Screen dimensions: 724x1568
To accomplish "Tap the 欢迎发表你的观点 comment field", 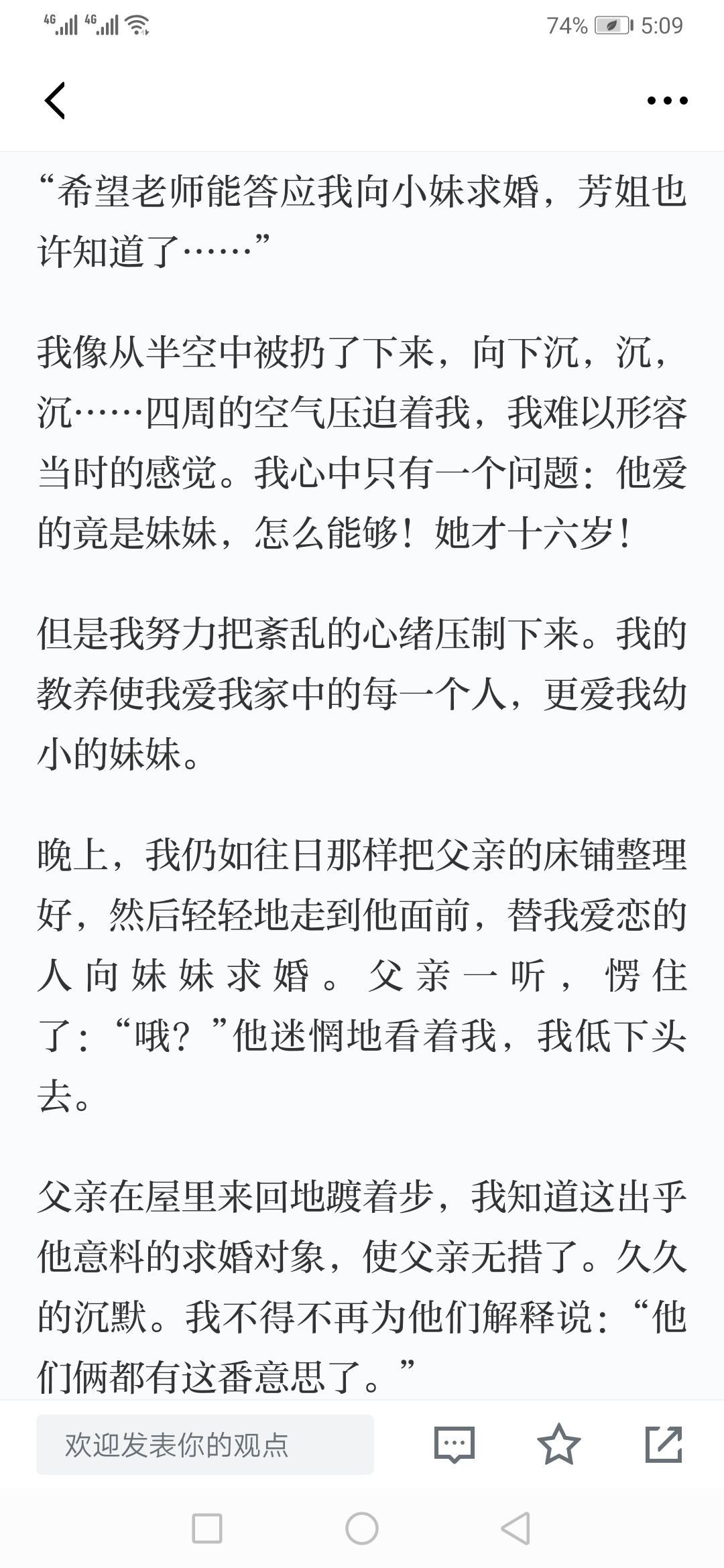I will (204, 1445).
